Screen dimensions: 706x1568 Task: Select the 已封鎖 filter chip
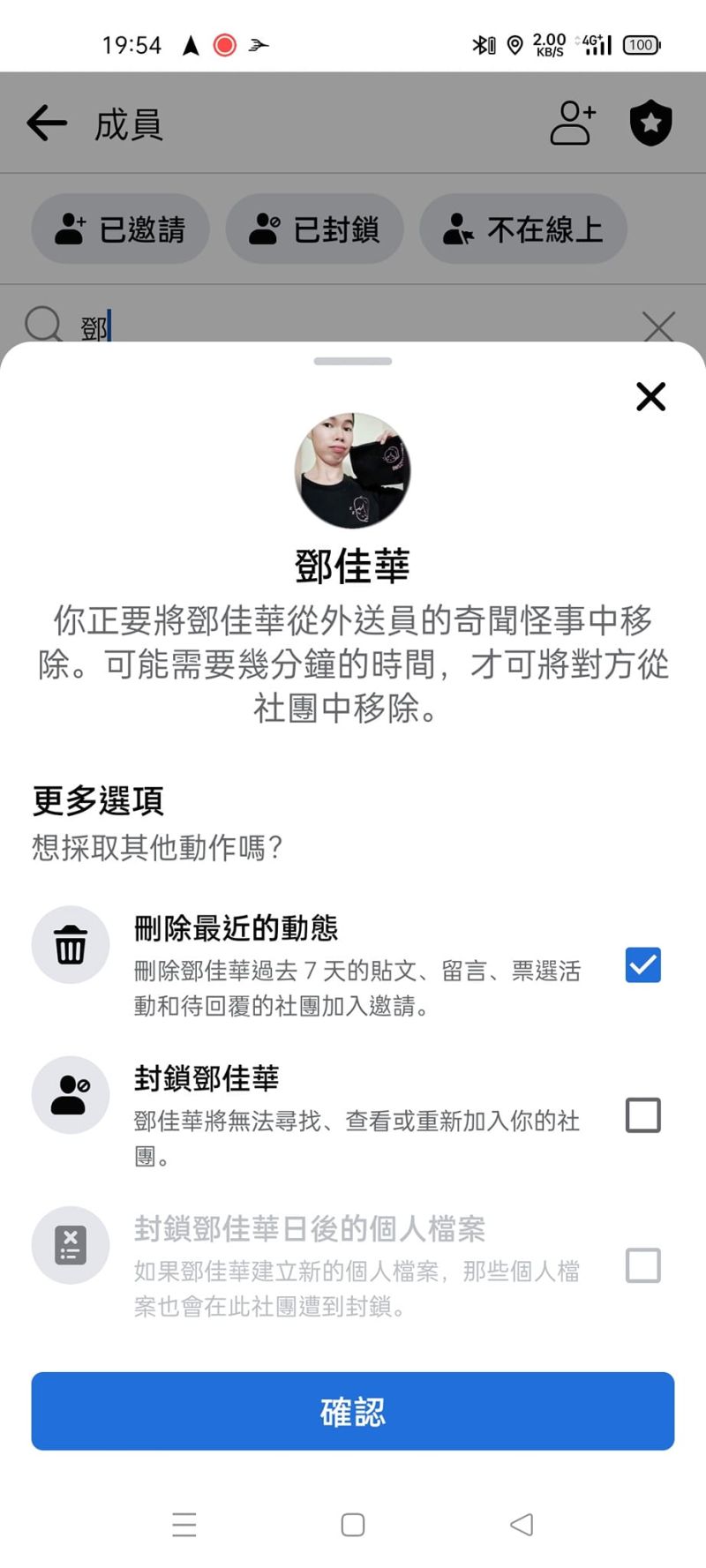point(315,229)
